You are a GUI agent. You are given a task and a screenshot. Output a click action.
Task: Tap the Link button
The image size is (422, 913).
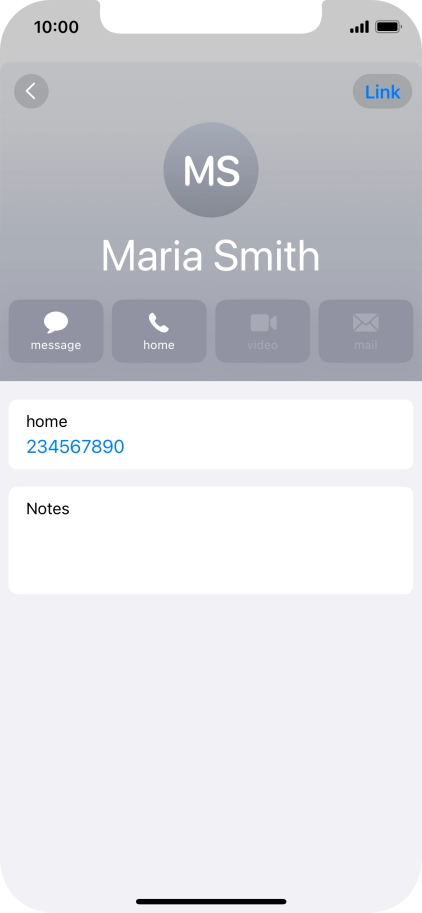[x=382, y=91]
